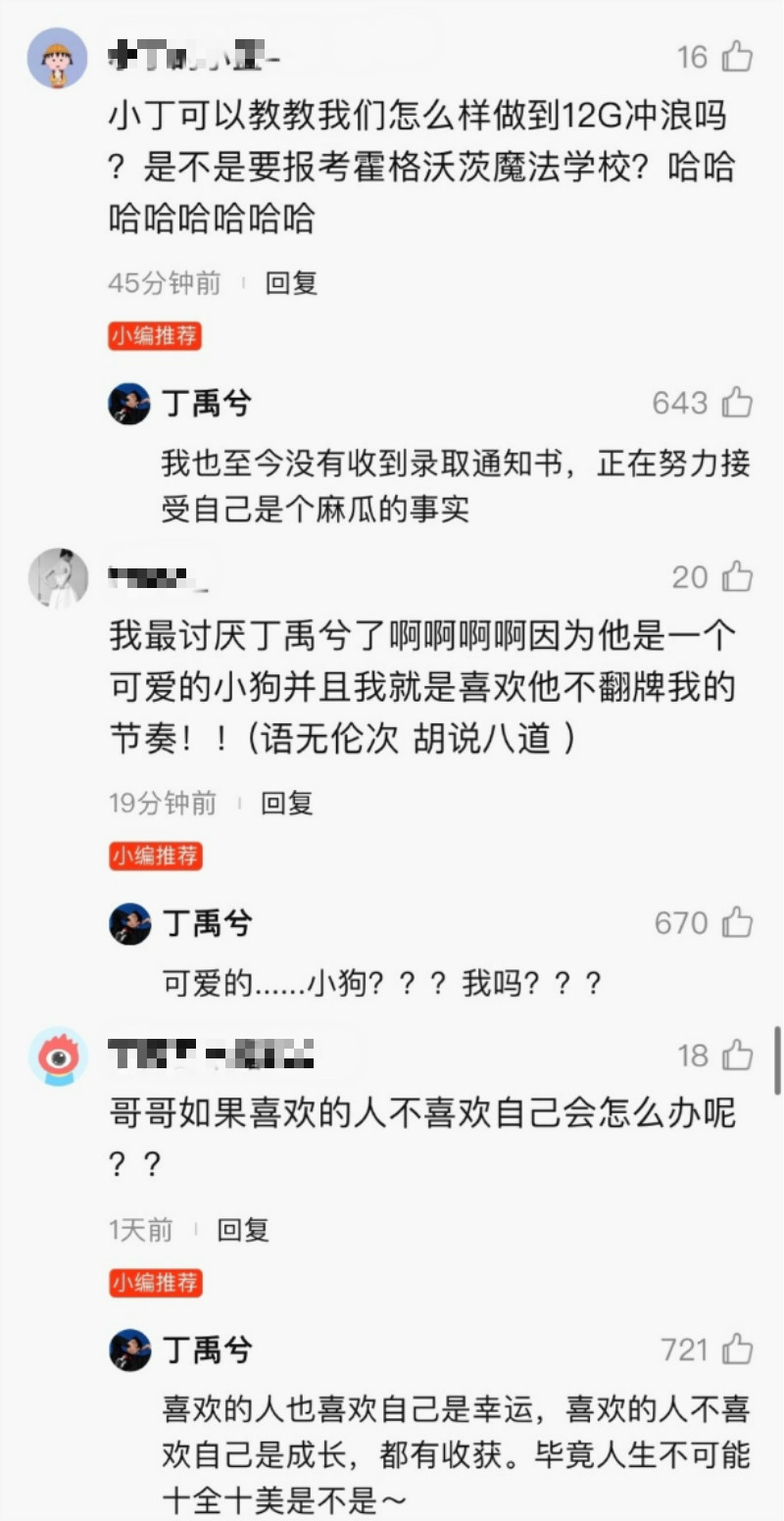Reply to the comment posted 45分钟前

point(291,283)
